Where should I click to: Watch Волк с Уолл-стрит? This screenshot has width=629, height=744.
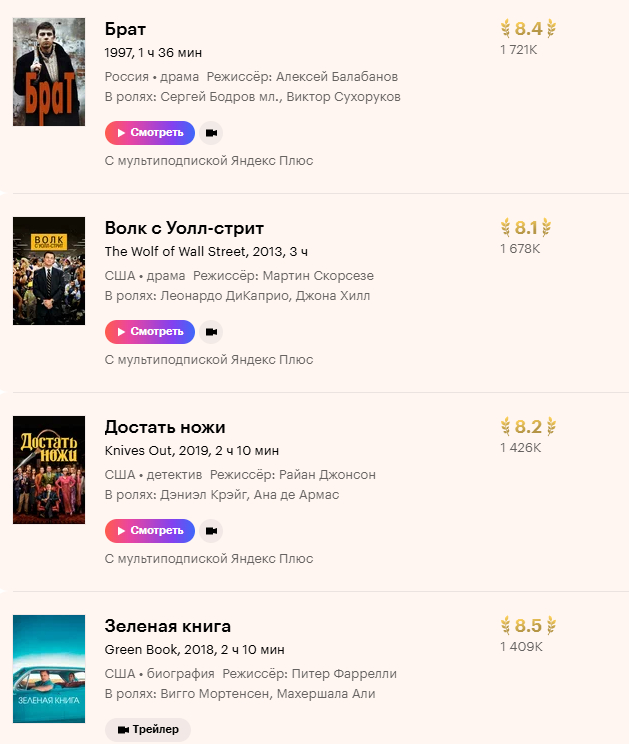pyautogui.click(x=150, y=331)
